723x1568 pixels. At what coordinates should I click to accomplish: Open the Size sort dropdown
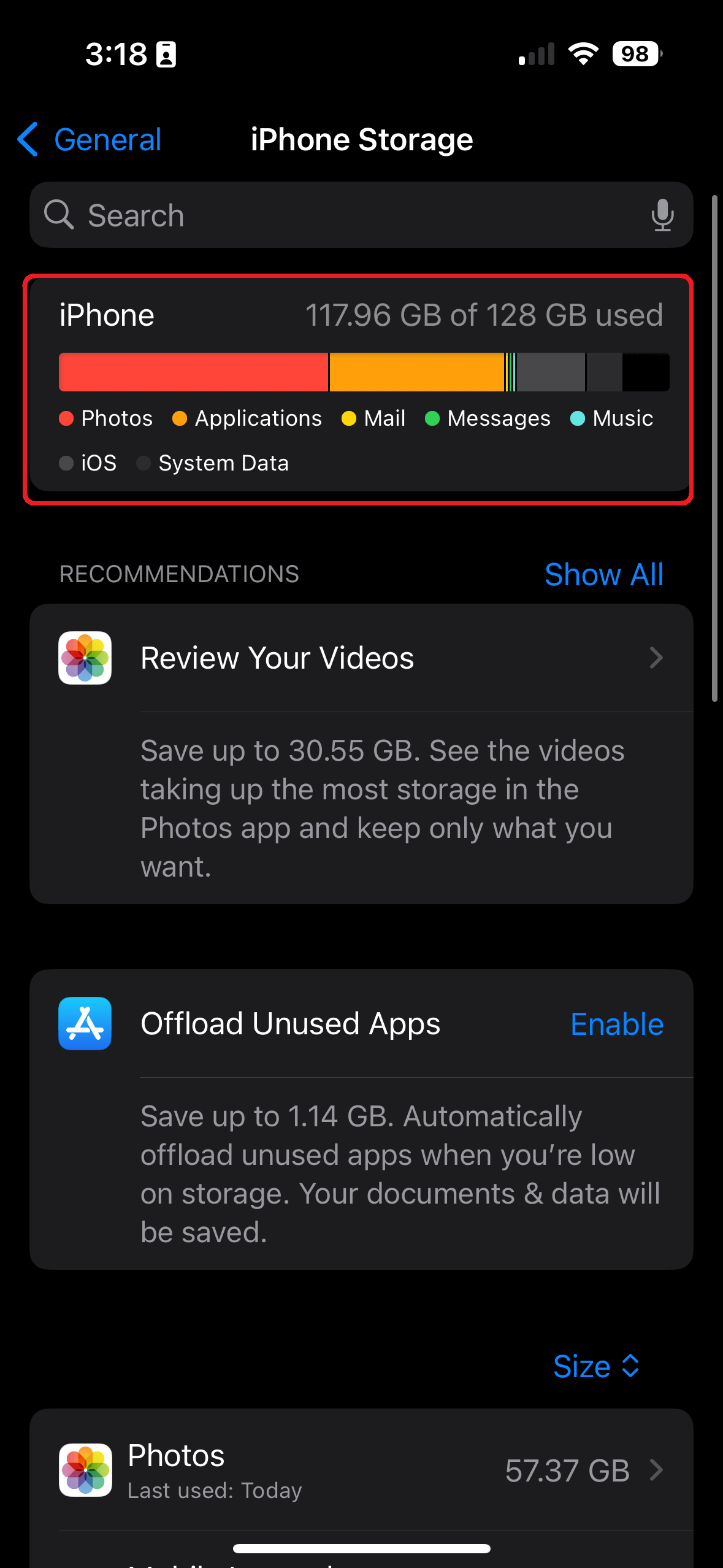(x=597, y=1367)
